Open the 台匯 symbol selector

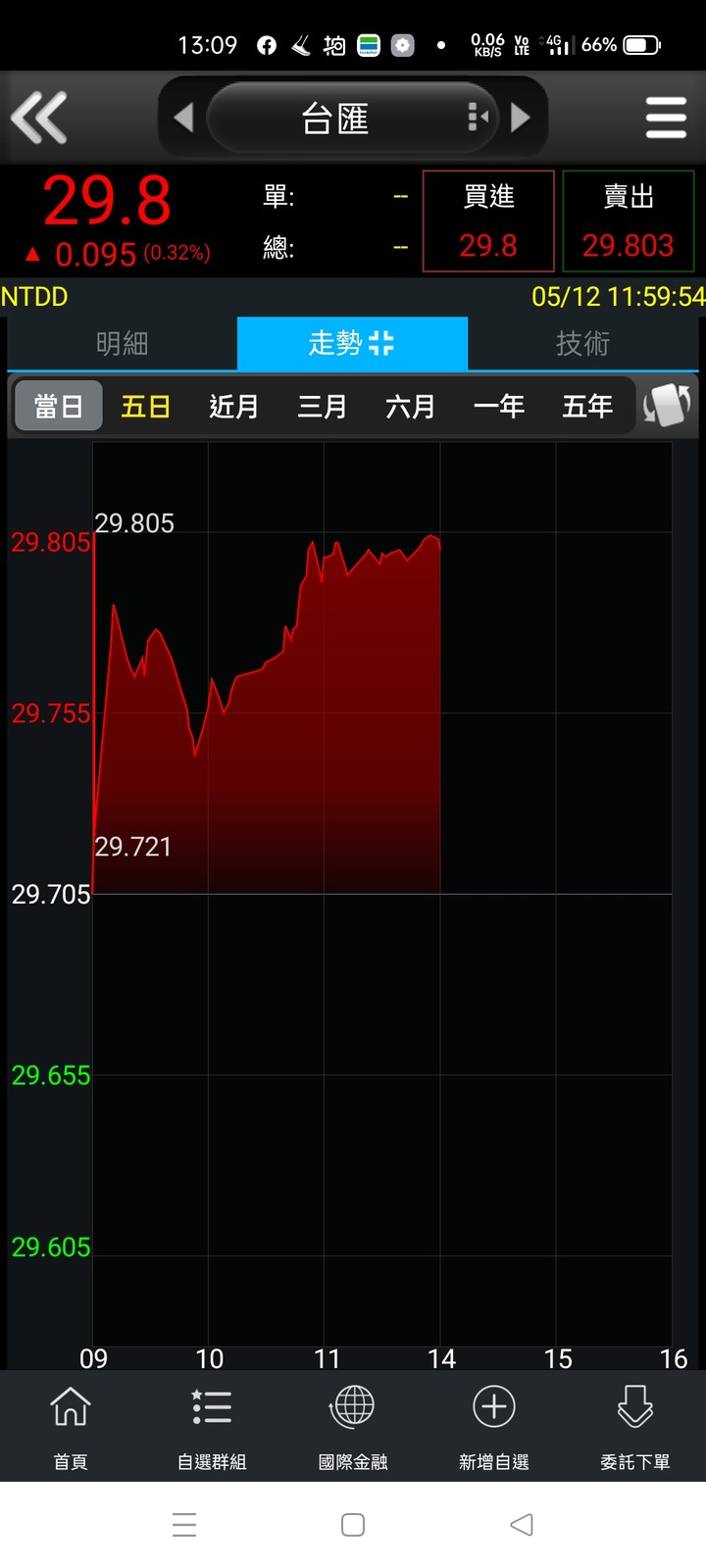click(x=353, y=118)
